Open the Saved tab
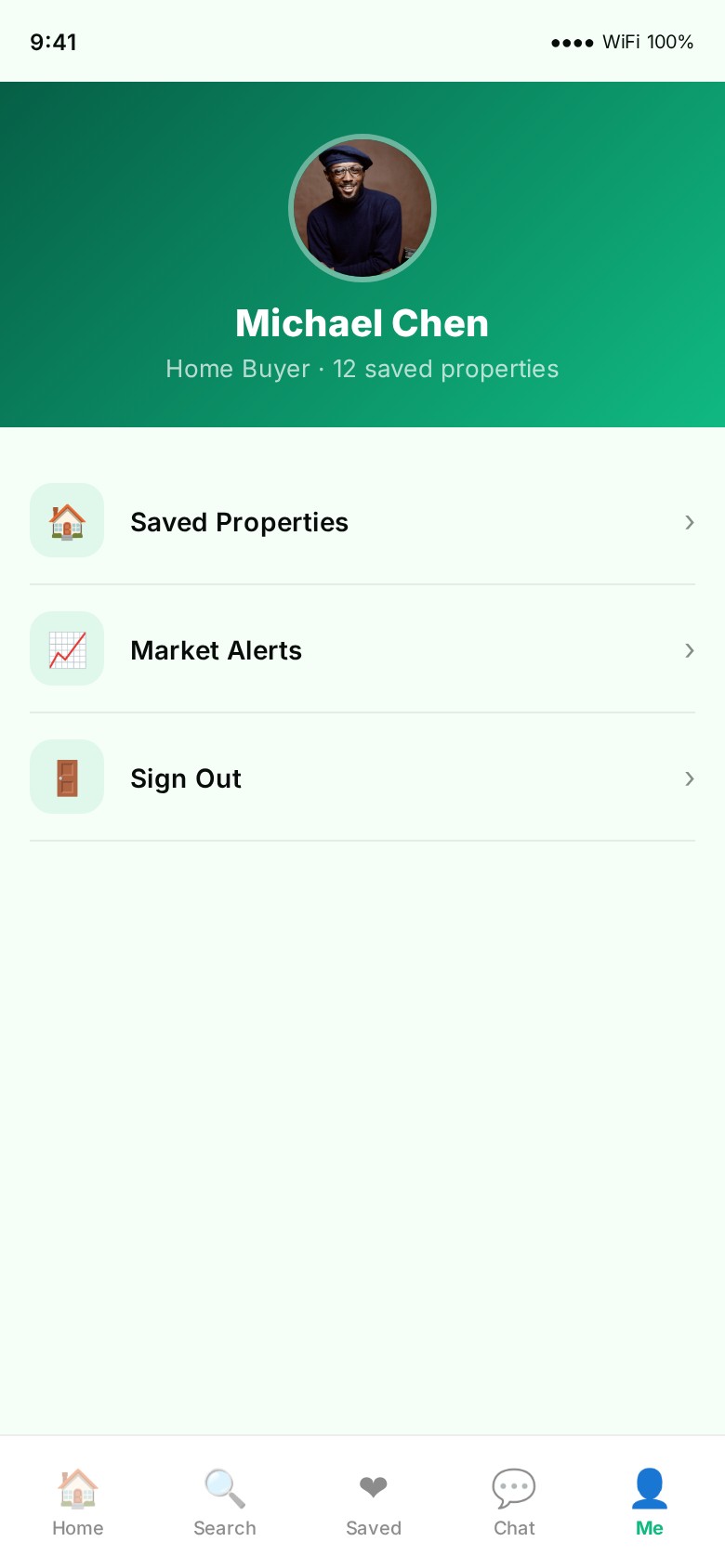Viewport: 725px width, 1568px height. click(373, 1501)
